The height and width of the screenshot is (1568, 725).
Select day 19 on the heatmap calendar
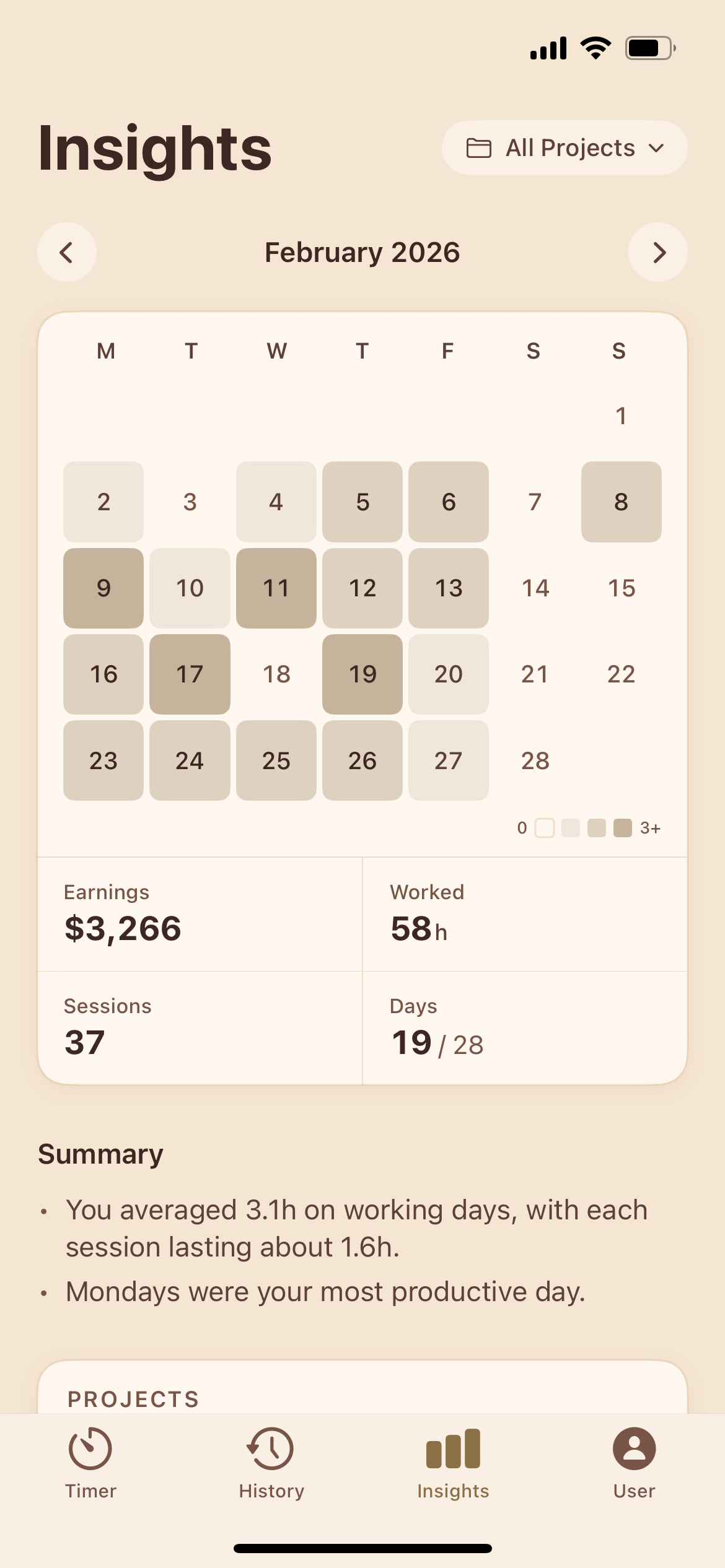(362, 674)
